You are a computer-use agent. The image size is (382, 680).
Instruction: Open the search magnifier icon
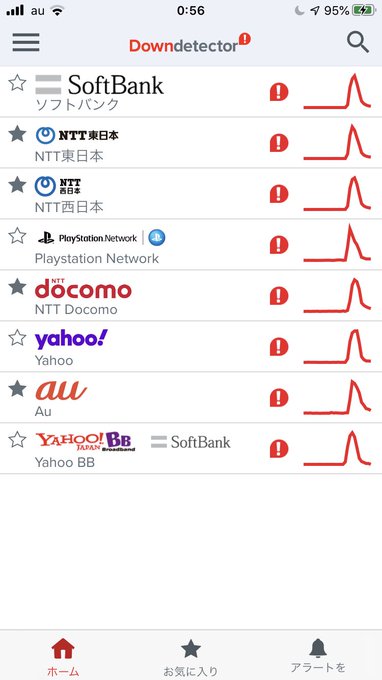pos(358,42)
